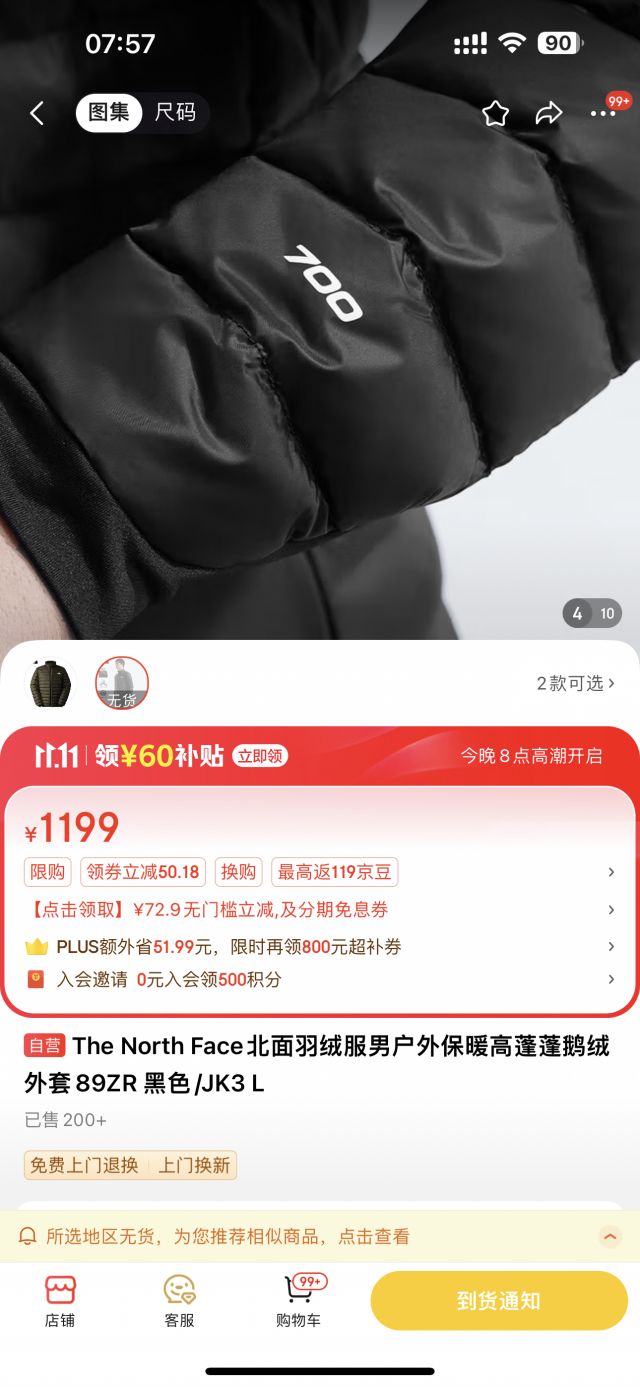View the 免费上门退换 service details

(84, 1165)
